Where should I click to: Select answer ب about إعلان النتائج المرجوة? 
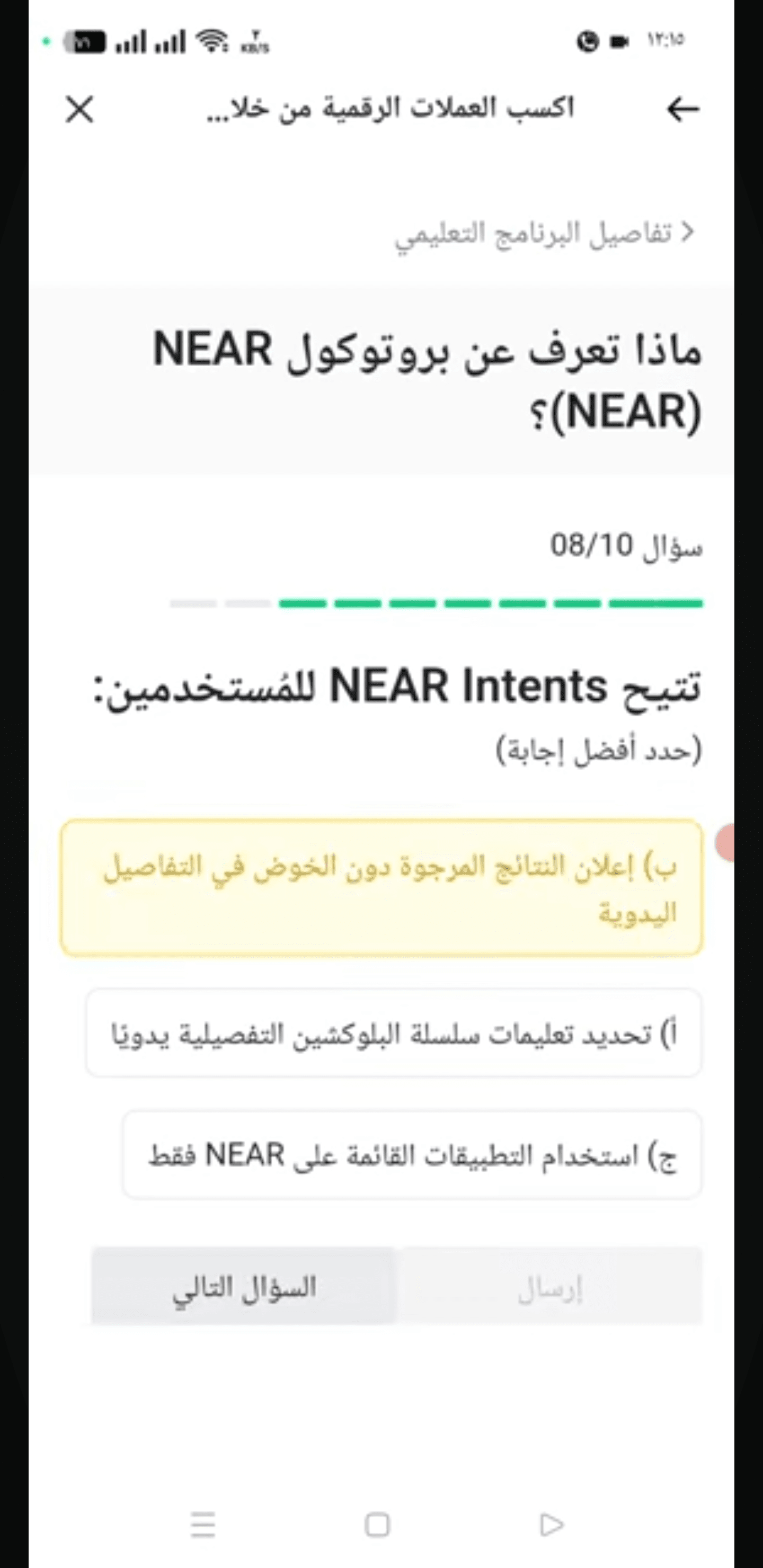click(x=382, y=888)
